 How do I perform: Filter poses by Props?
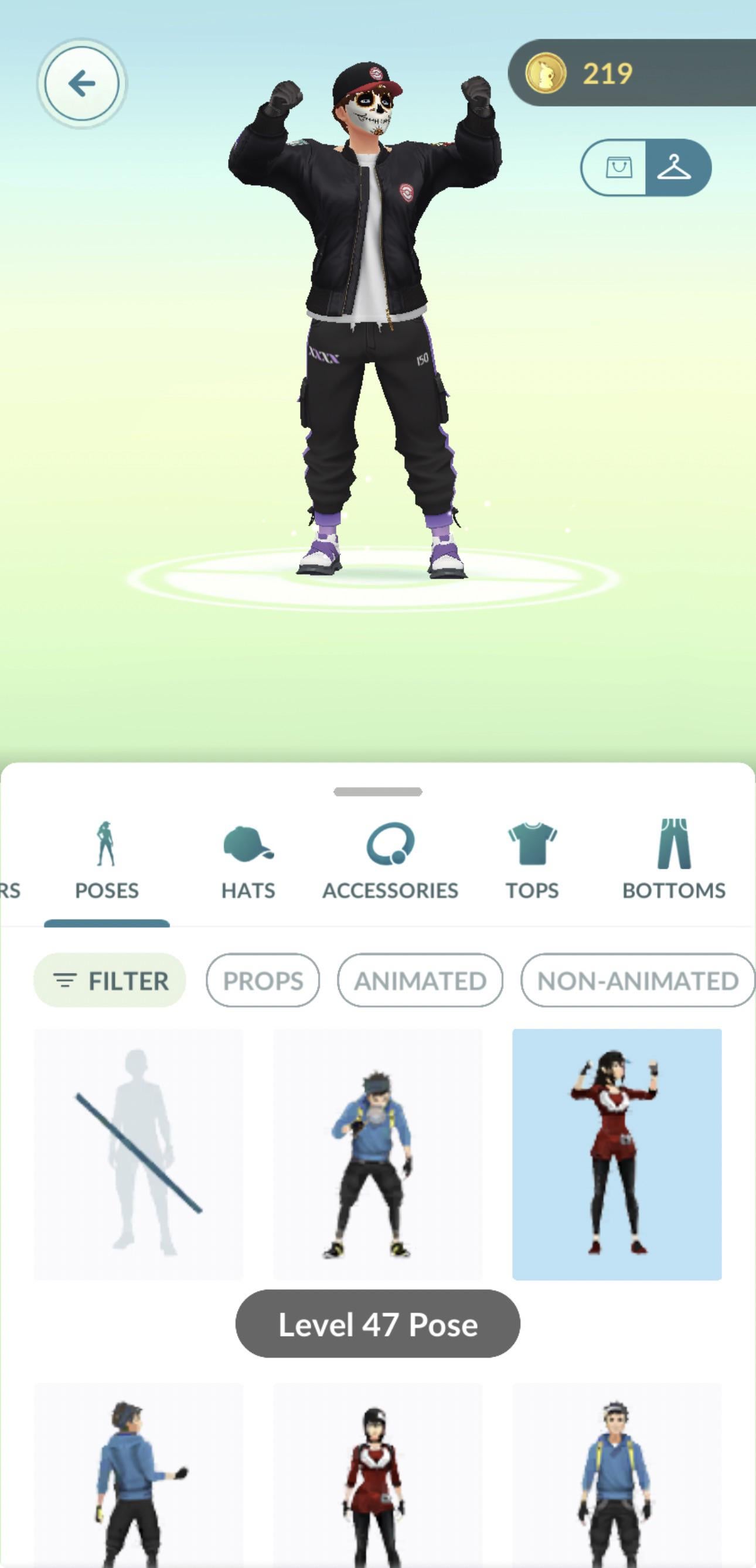coord(263,980)
